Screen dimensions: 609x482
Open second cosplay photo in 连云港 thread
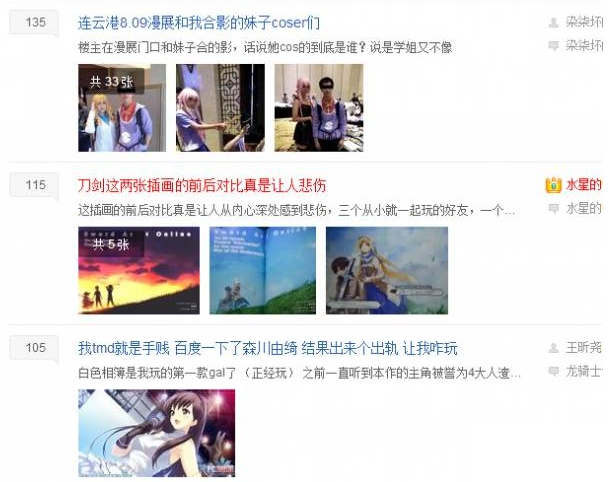point(220,108)
